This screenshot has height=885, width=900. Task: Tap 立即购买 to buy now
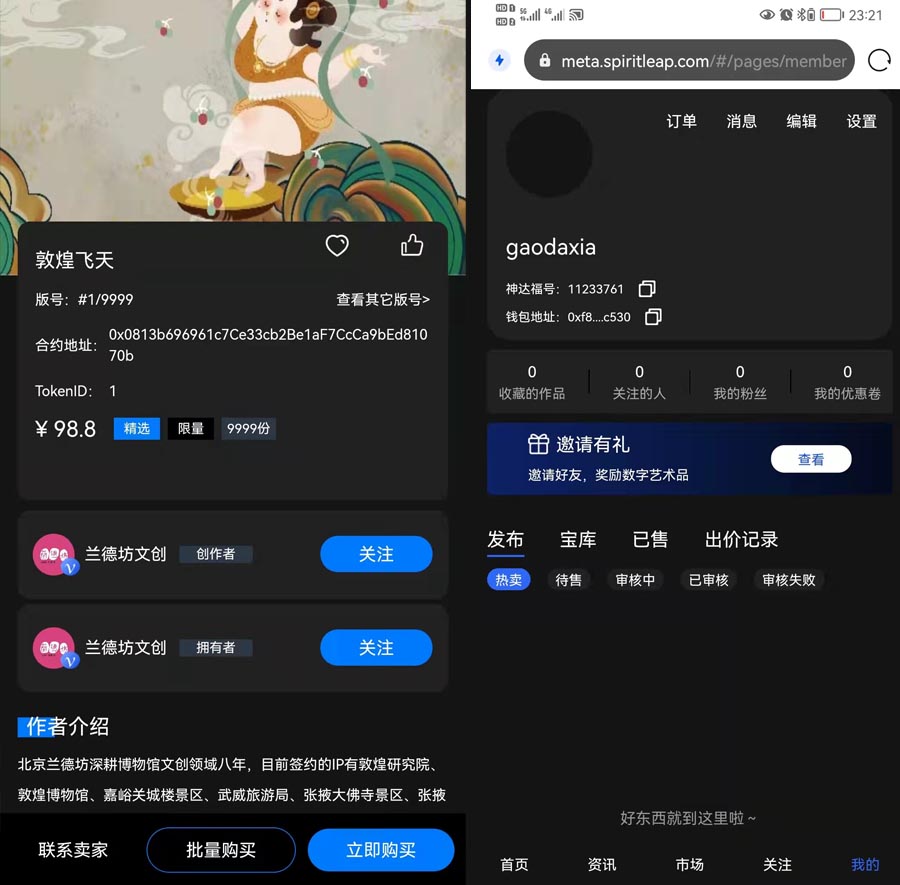pos(381,850)
